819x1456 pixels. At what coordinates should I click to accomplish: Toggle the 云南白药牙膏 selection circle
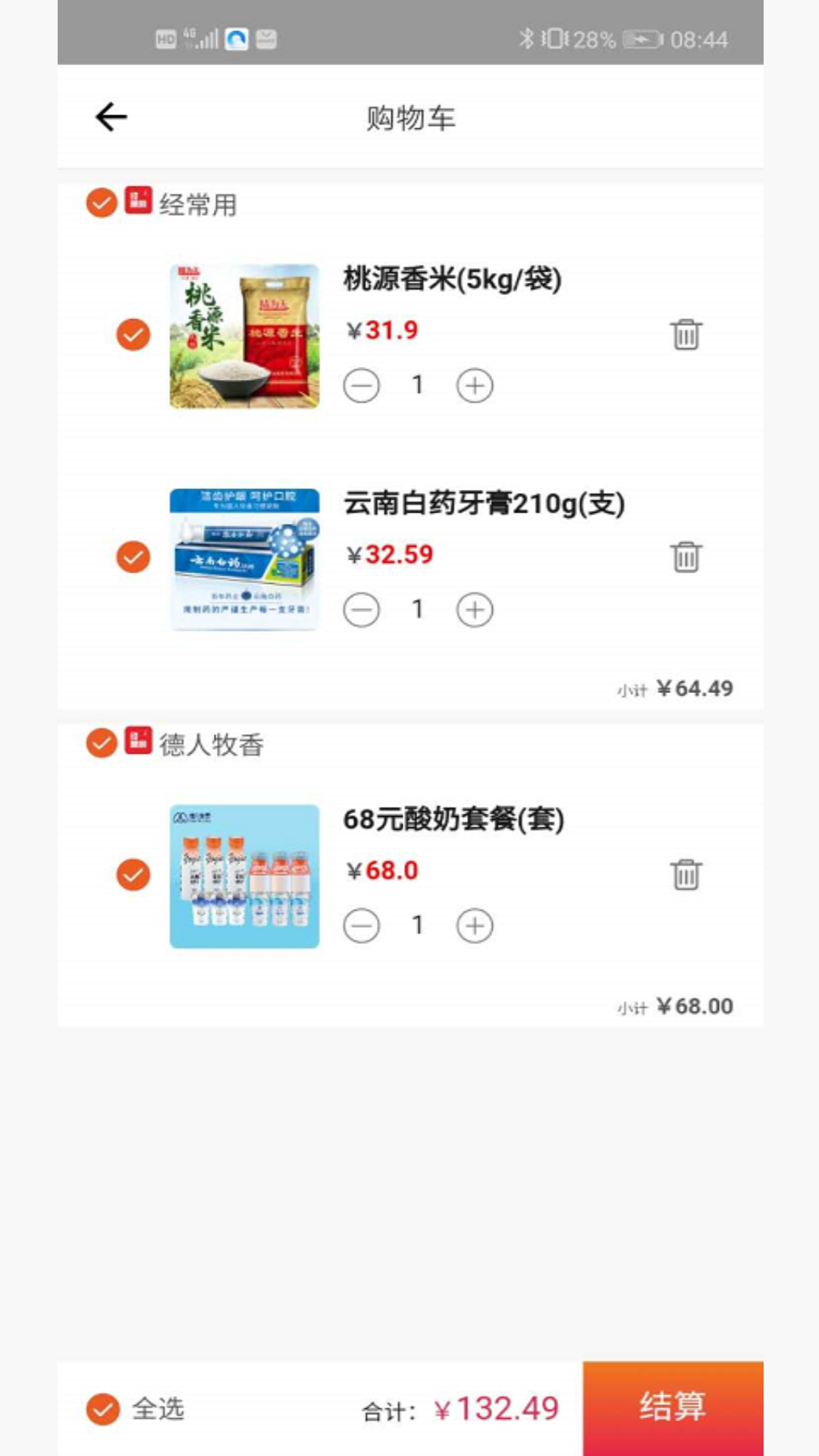coord(132,556)
